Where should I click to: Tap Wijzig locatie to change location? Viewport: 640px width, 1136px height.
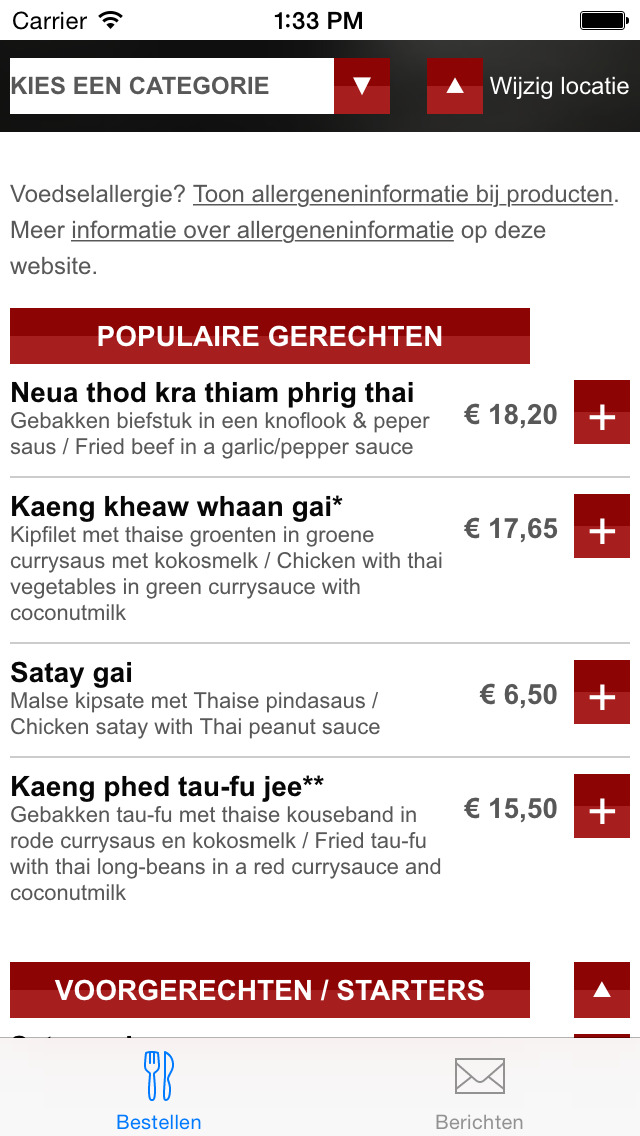coord(528,86)
